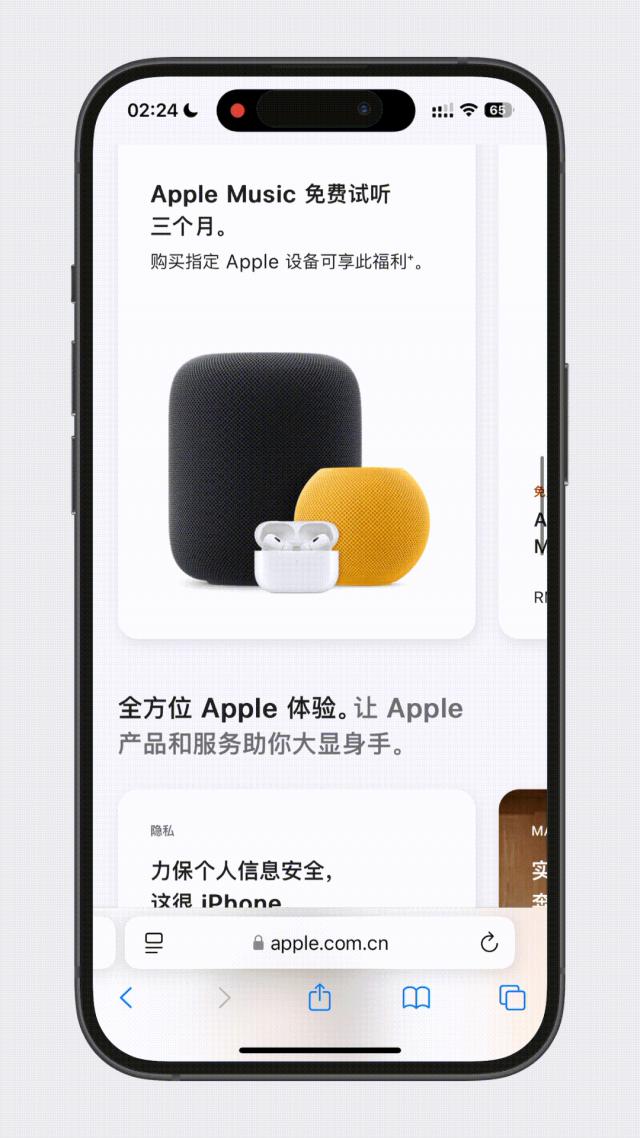The width and height of the screenshot is (640, 1138).
Task: Show all open Safari tabs
Action: click(512, 998)
